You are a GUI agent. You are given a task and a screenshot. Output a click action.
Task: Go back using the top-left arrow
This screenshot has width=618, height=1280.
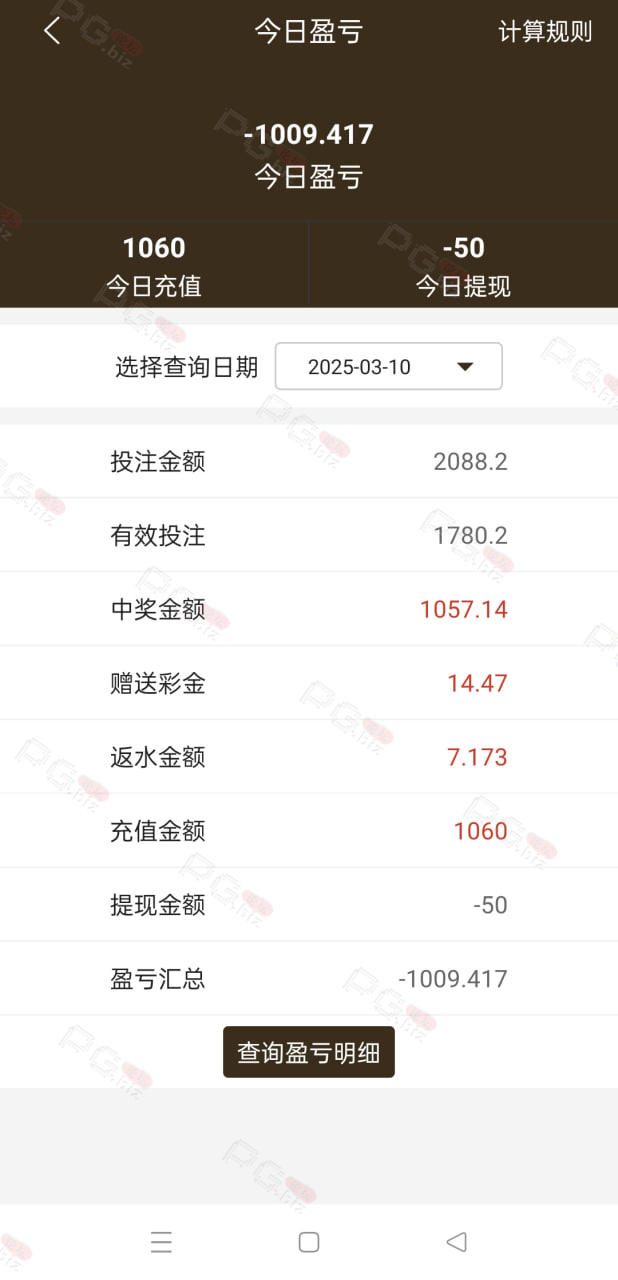[x=52, y=31]
